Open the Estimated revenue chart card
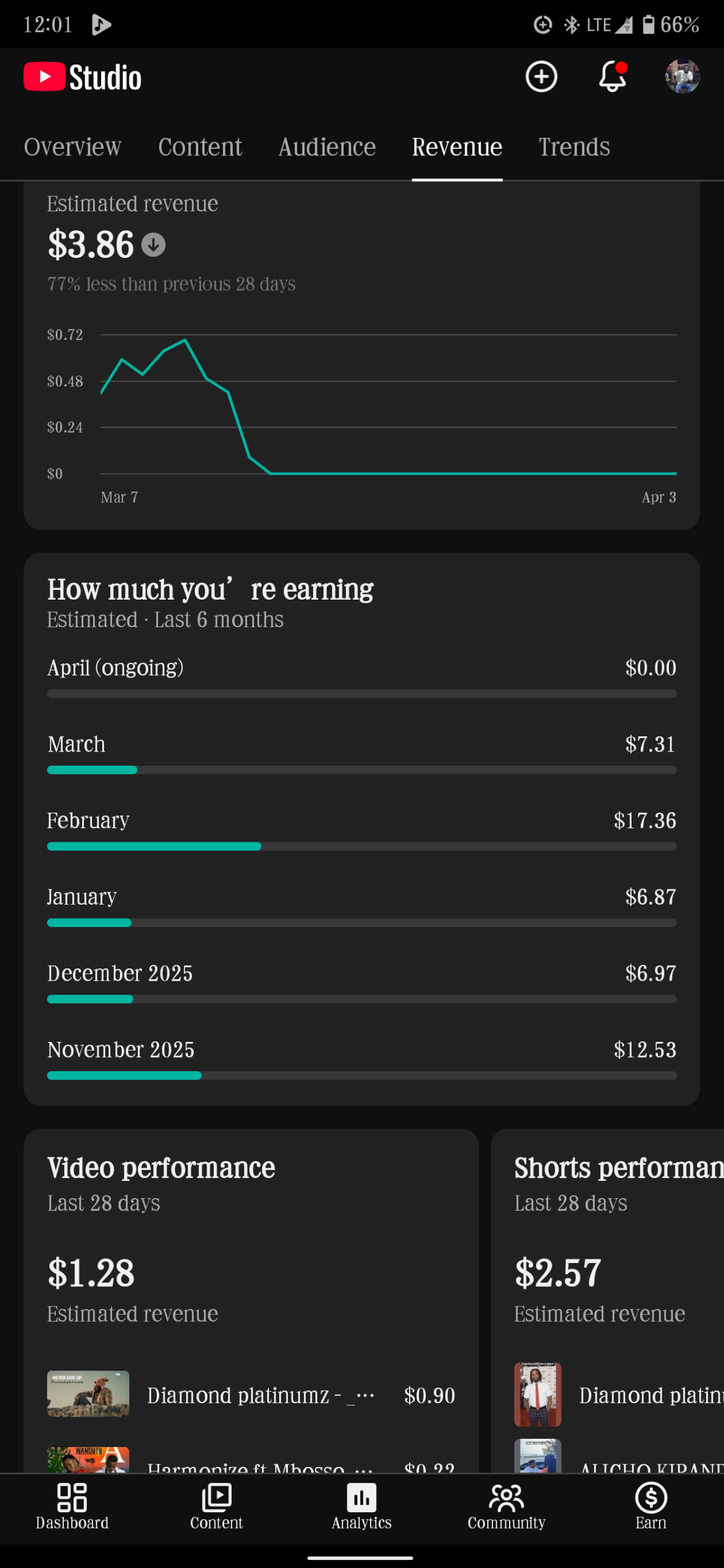 click(x=361, y=355)
